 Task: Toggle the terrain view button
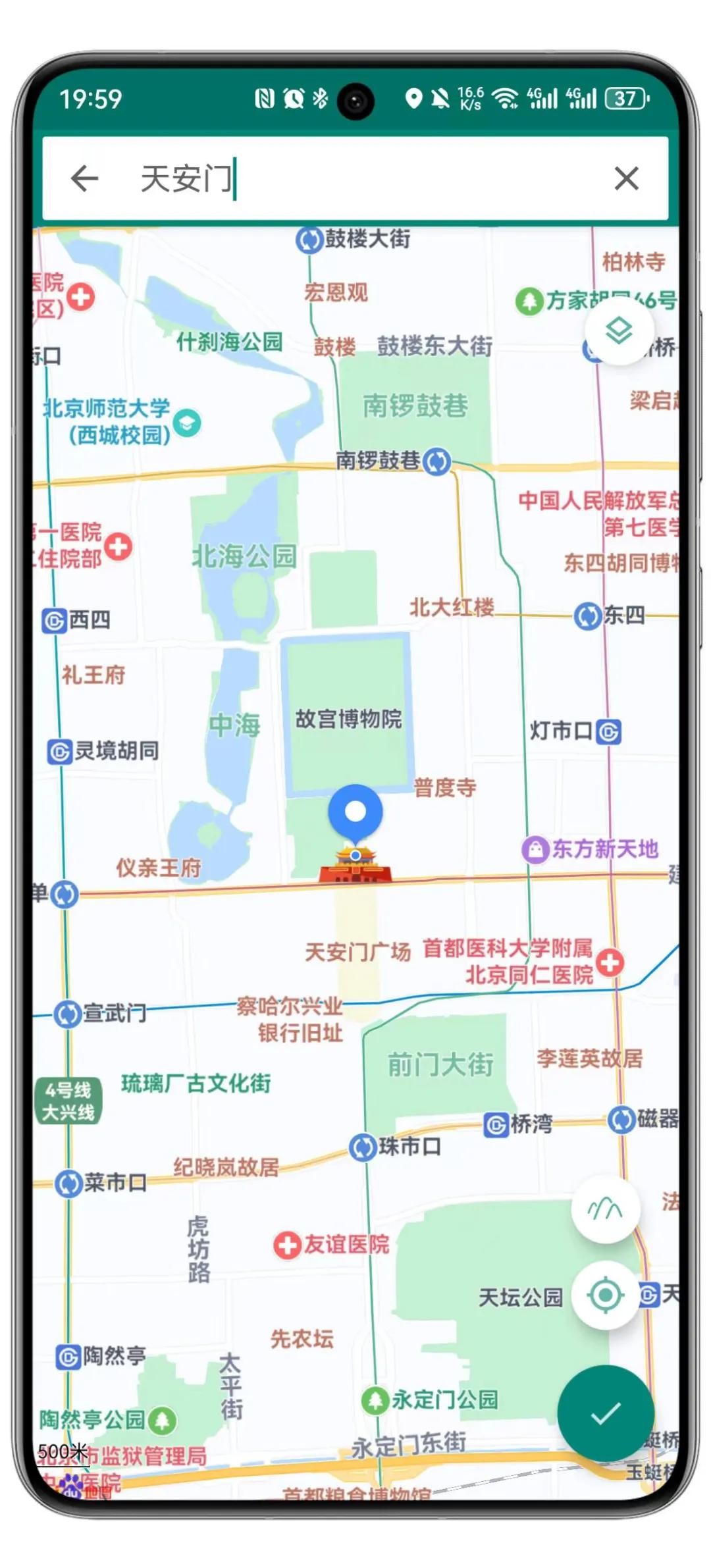(x=605, y=1209)
